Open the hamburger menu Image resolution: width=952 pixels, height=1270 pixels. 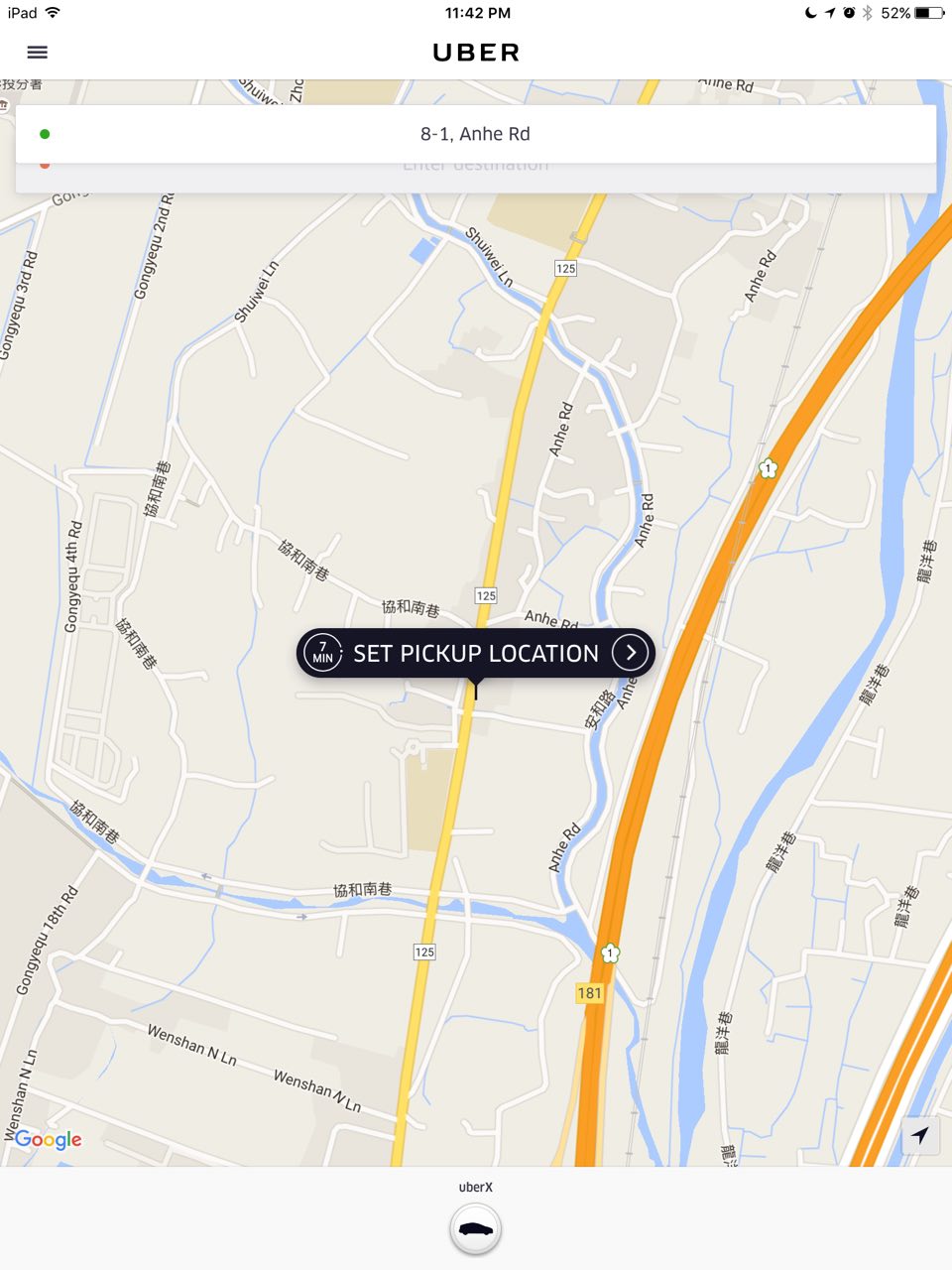click(37, 53)
